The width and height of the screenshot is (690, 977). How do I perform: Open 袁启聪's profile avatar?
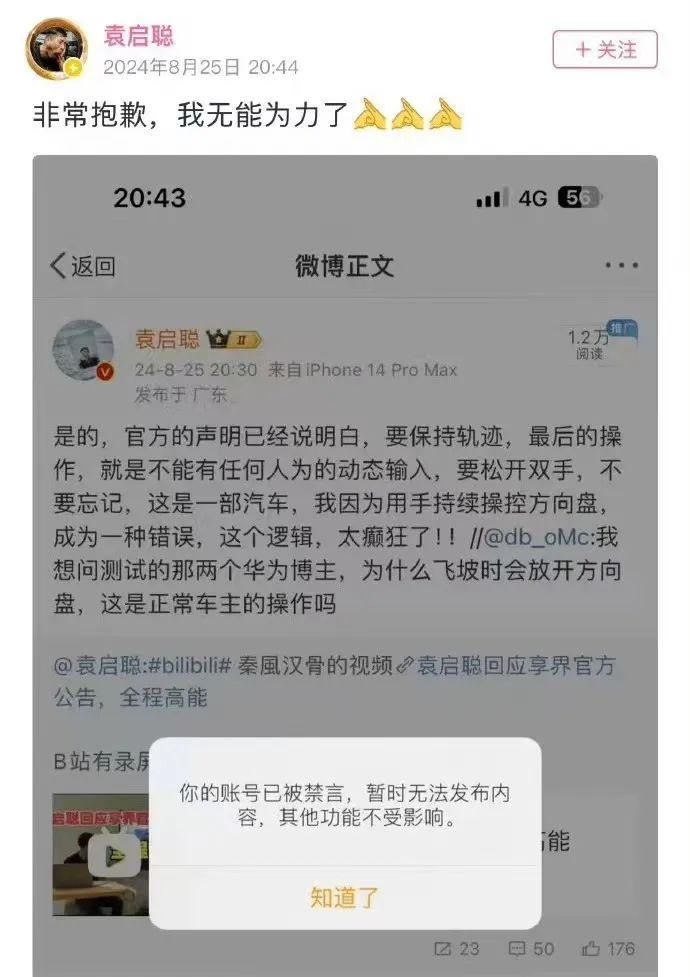click(55, 49)
